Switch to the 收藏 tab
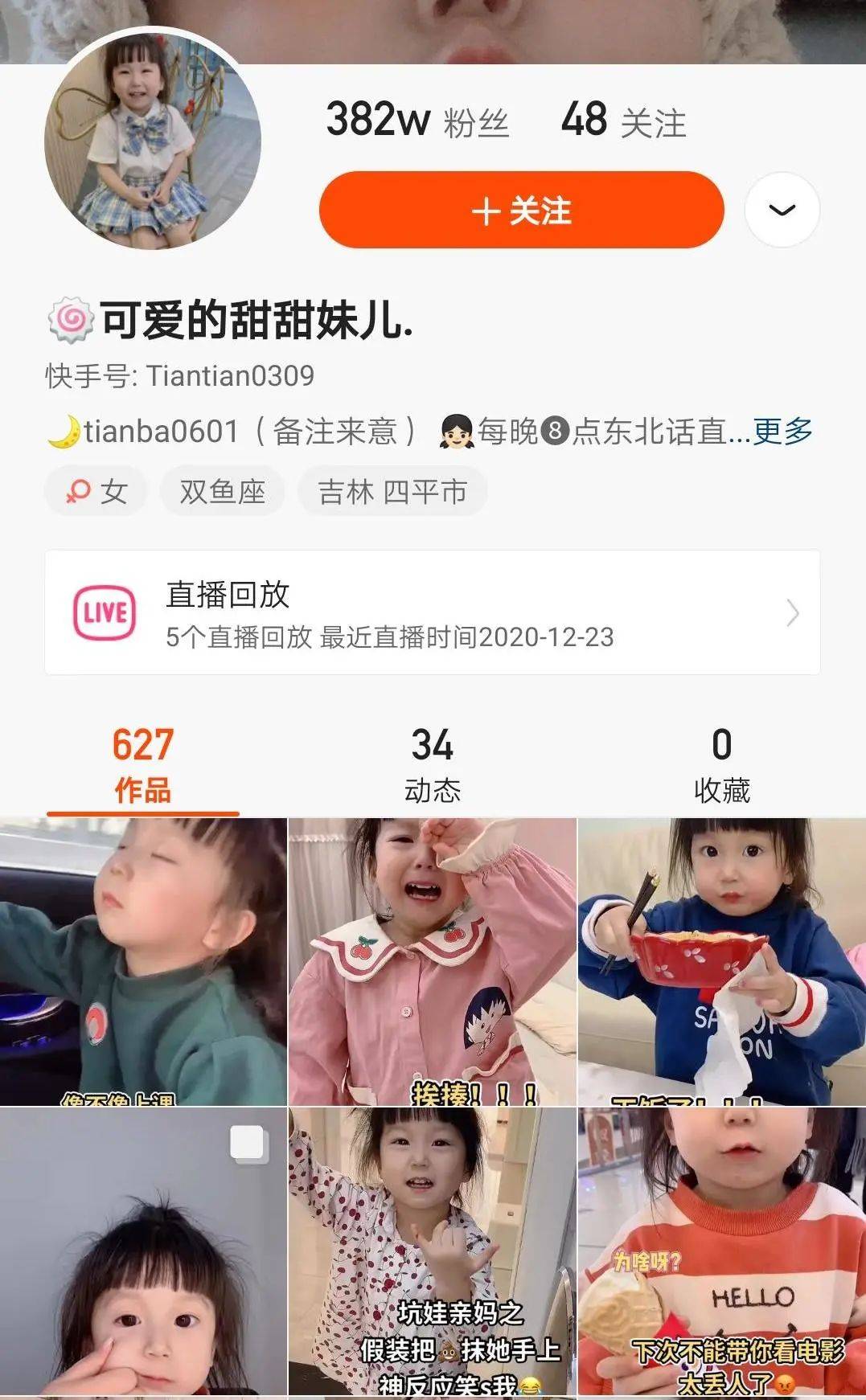Image resolution: width=866 pixels, height=1400 pixels. point(721,765)
